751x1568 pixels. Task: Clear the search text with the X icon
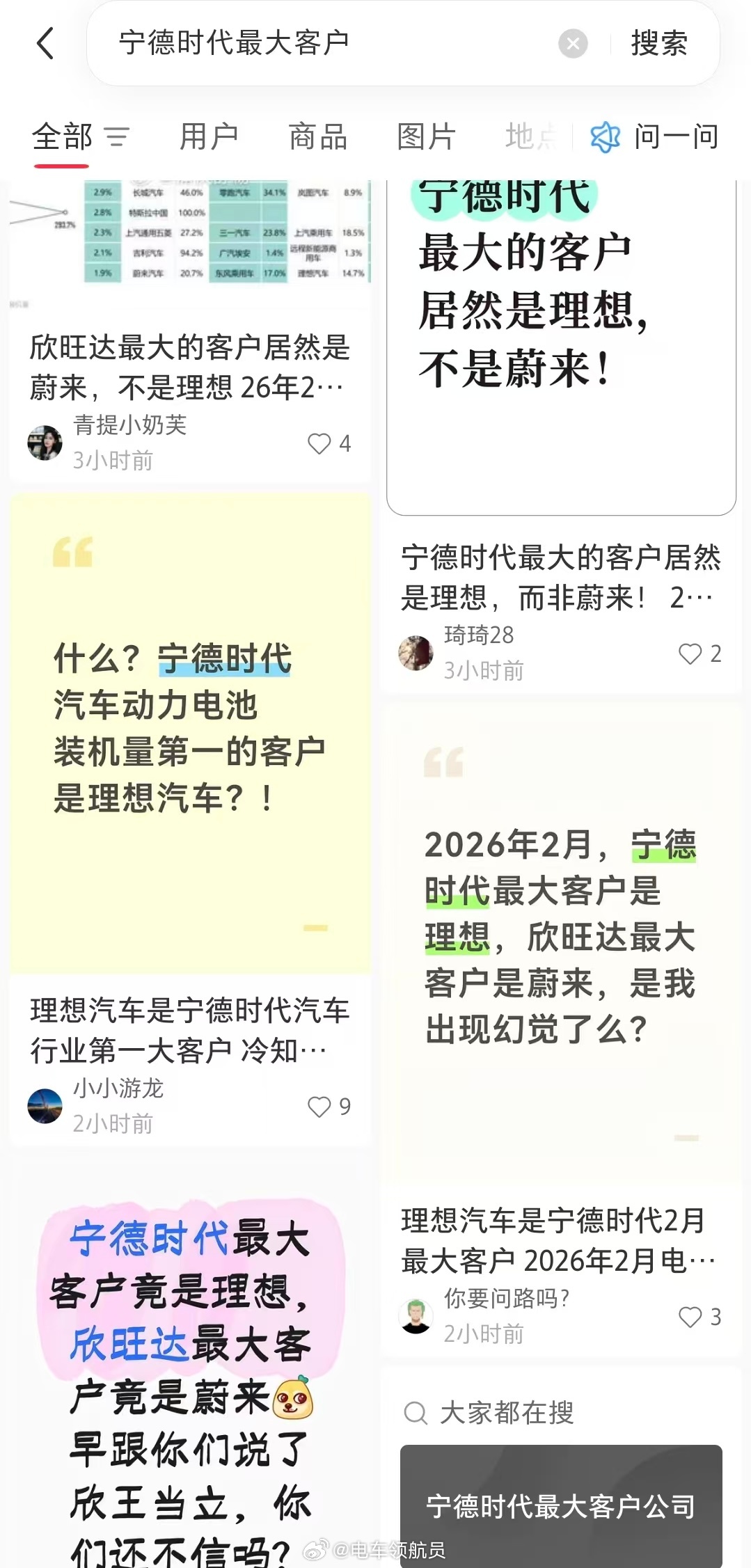coord(573,43)
